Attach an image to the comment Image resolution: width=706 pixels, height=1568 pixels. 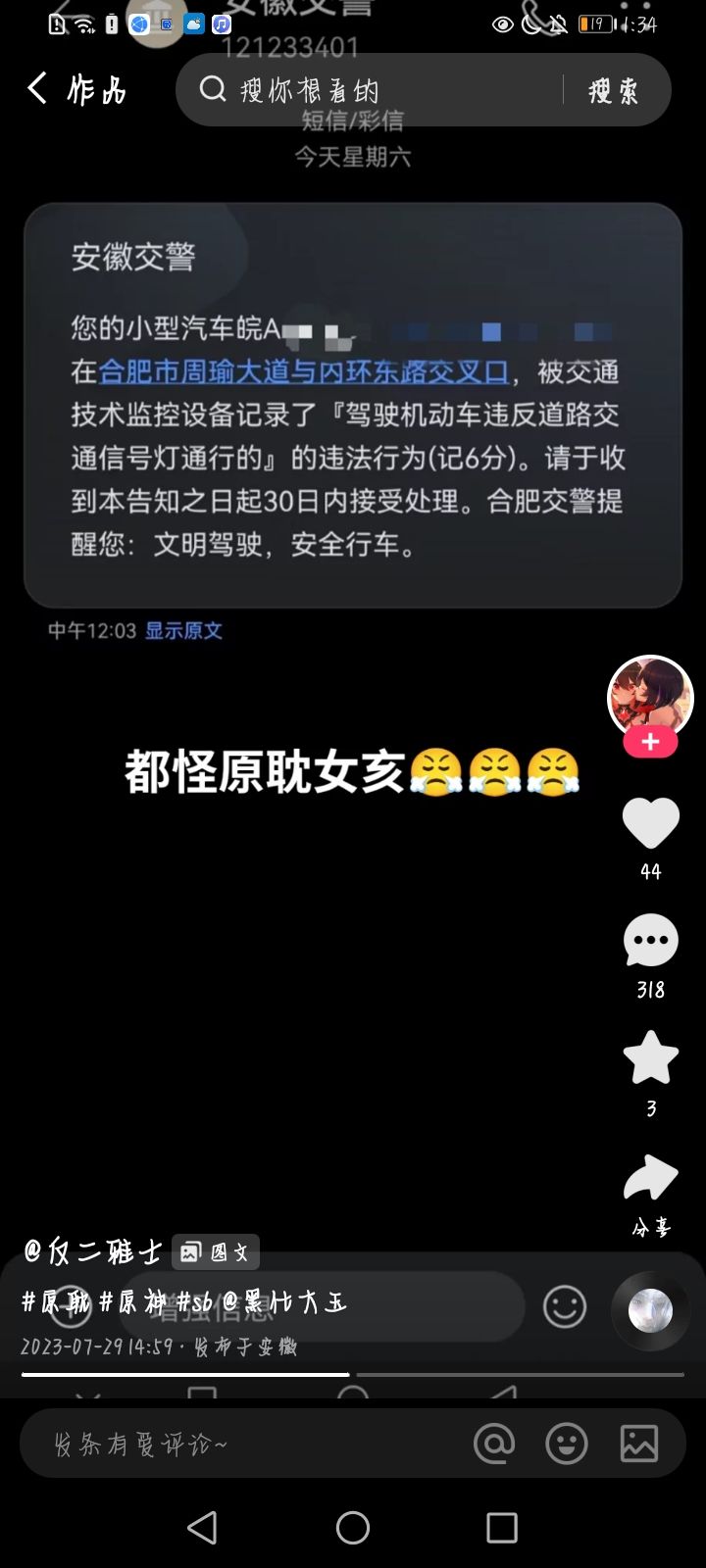(x=639, y=1444)
